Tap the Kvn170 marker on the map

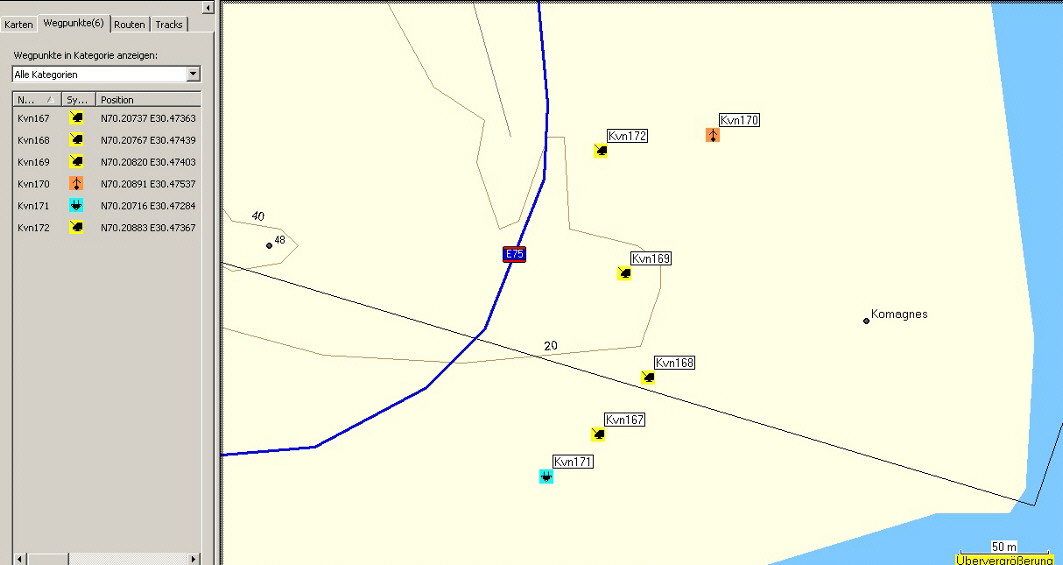tap(712, 135)
